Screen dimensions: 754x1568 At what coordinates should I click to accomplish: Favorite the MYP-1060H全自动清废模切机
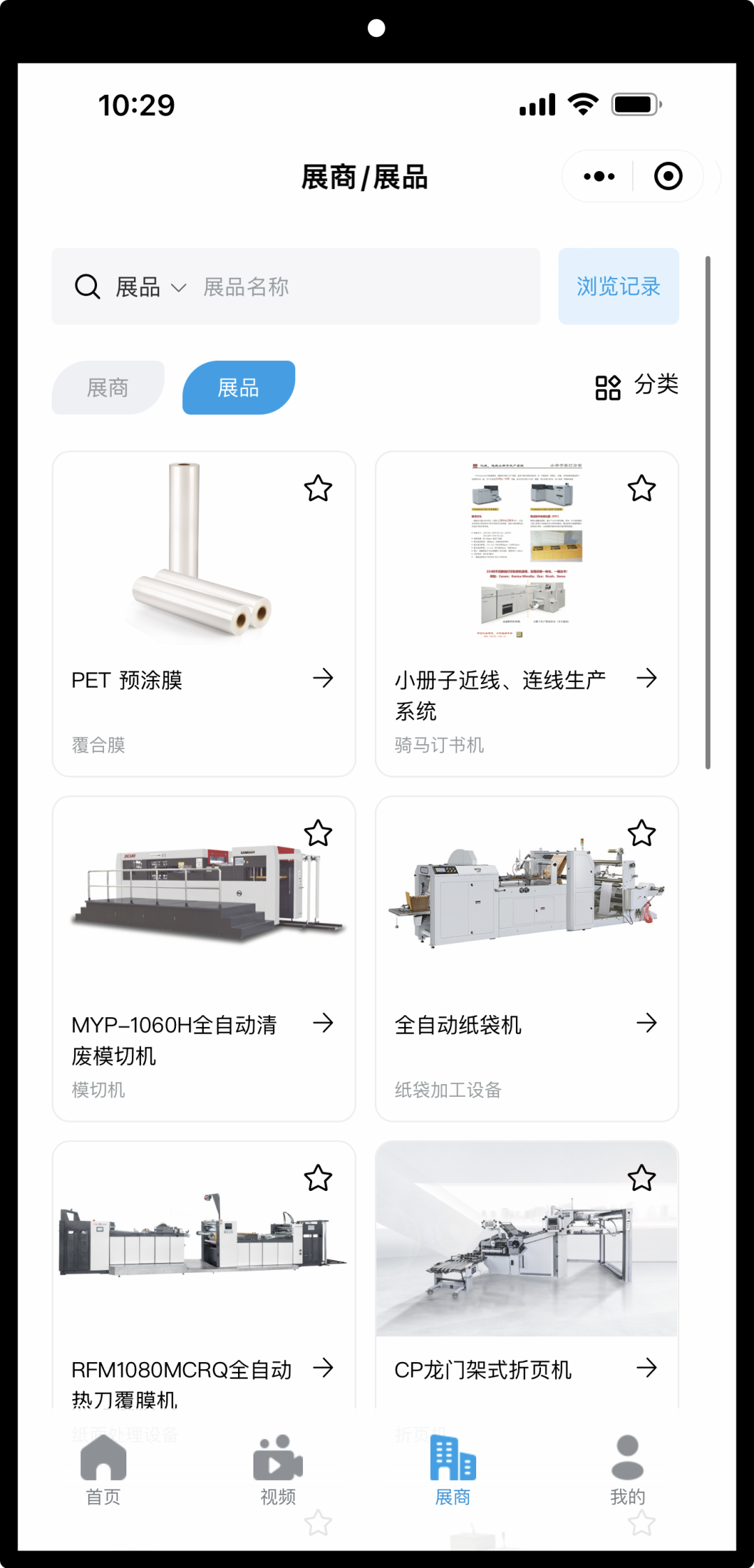[318, 834]
